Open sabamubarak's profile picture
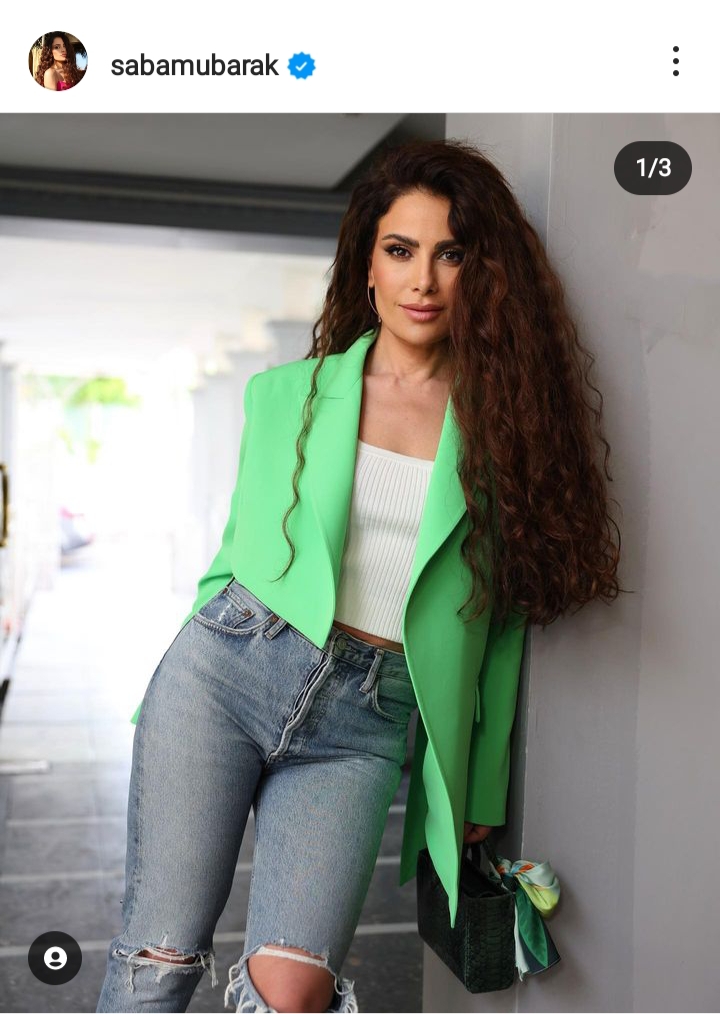The height and width of the screenshot is (1014, 720). (57, 61)
